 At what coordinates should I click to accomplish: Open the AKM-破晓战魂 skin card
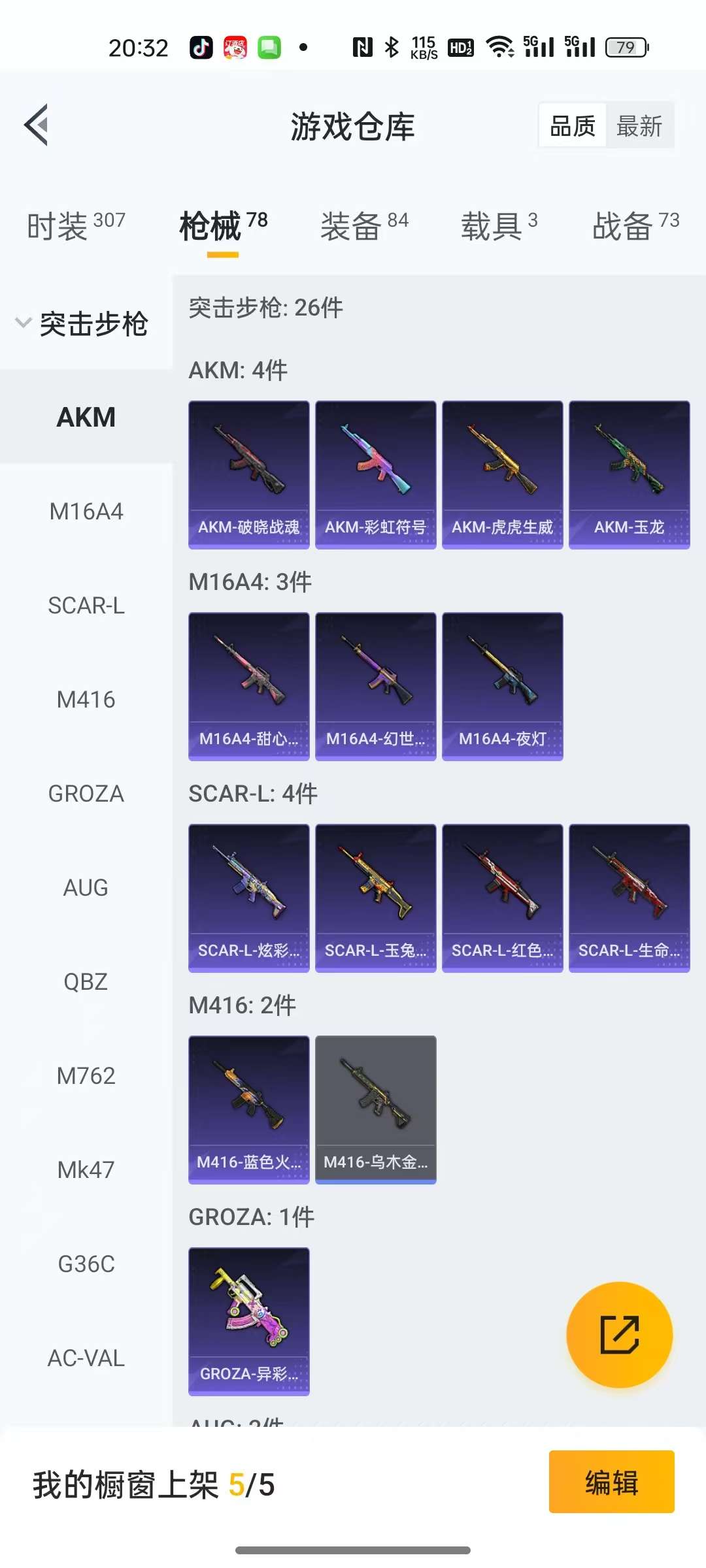click(x=249, y=475)
